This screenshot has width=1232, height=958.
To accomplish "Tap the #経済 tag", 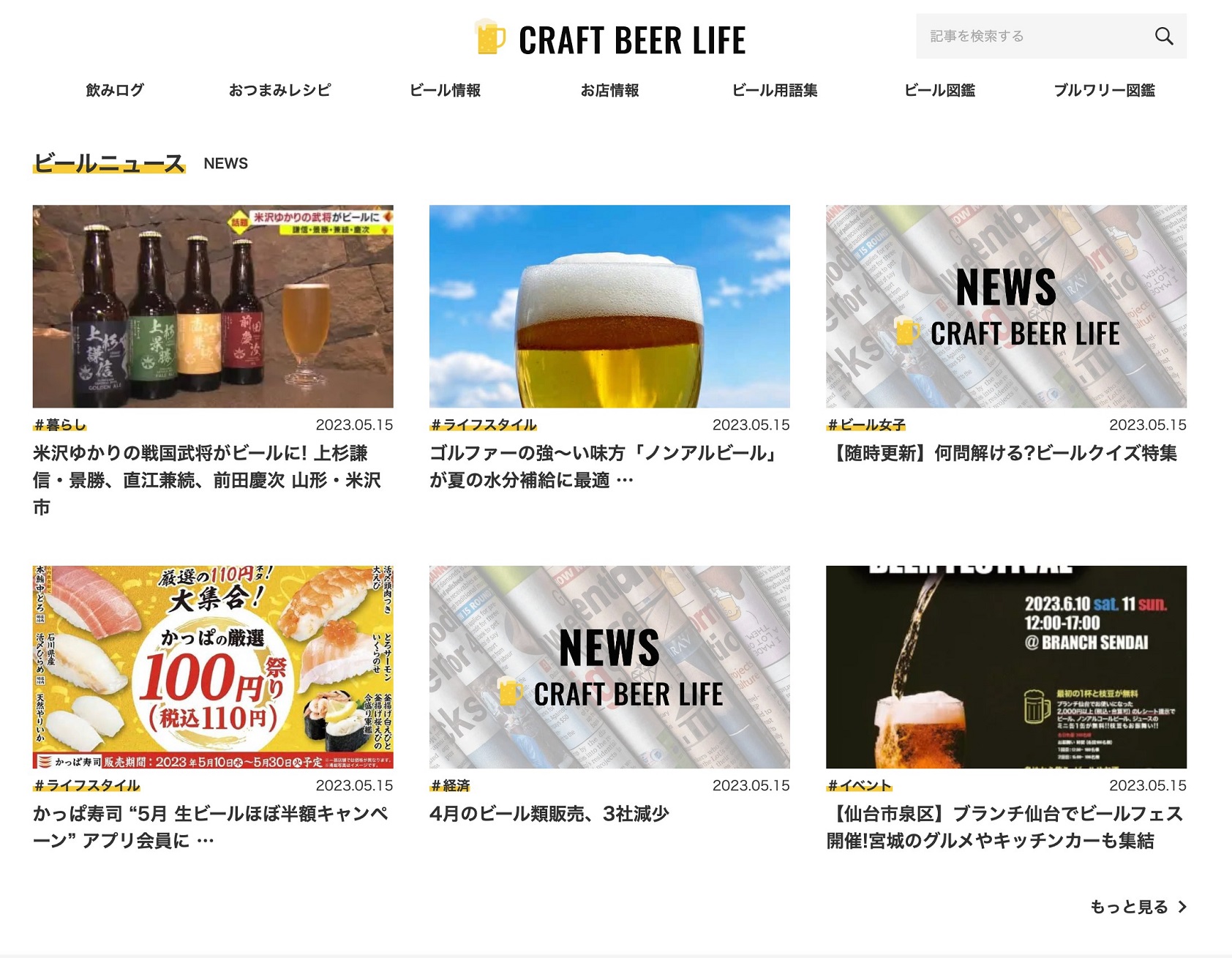I will point(451,785).
